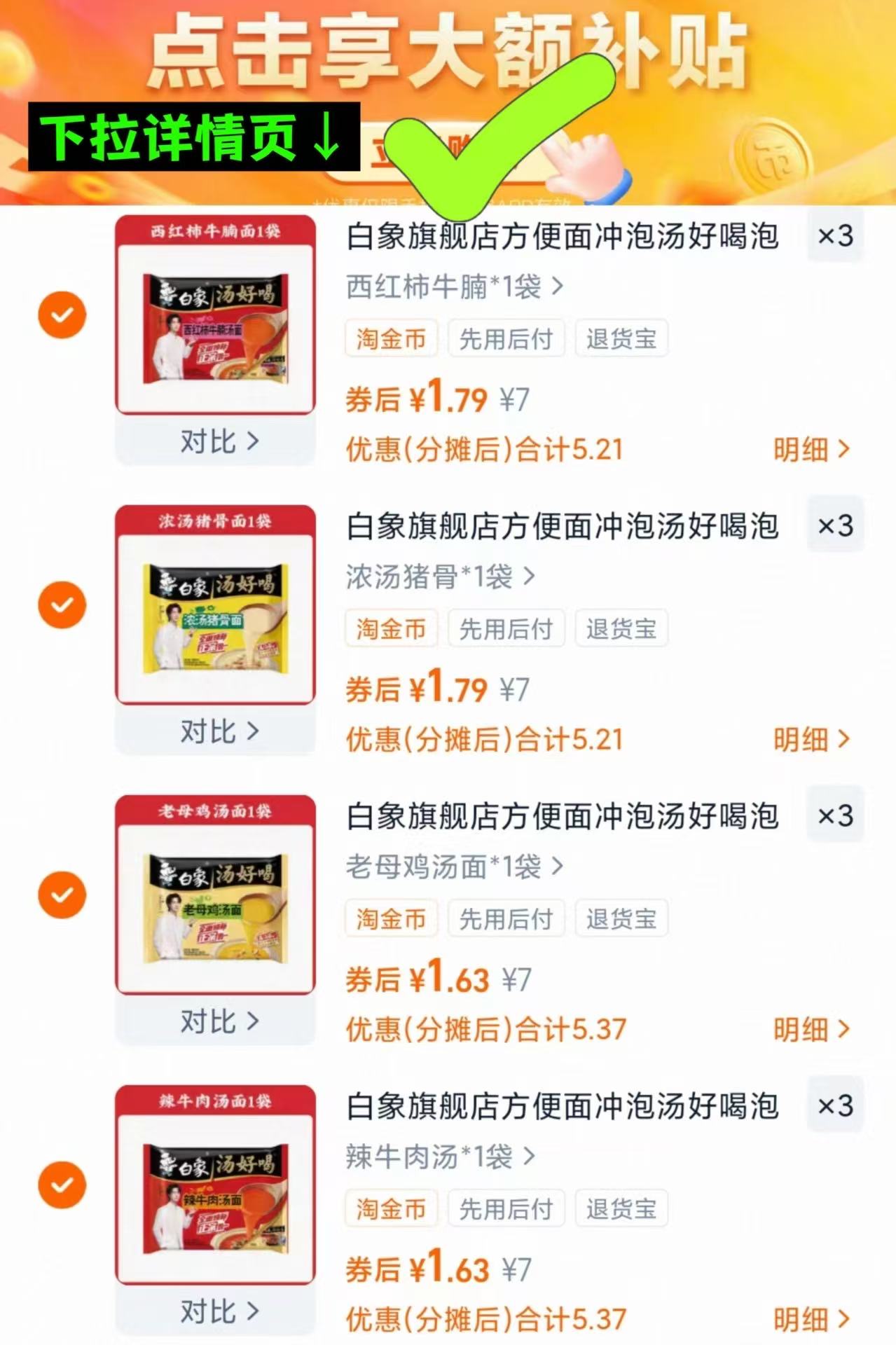Tap 先用后付 badge on the 辣牛肉汤 item
Viewport: 896px width, 1345px height.
coord(506,1208)
